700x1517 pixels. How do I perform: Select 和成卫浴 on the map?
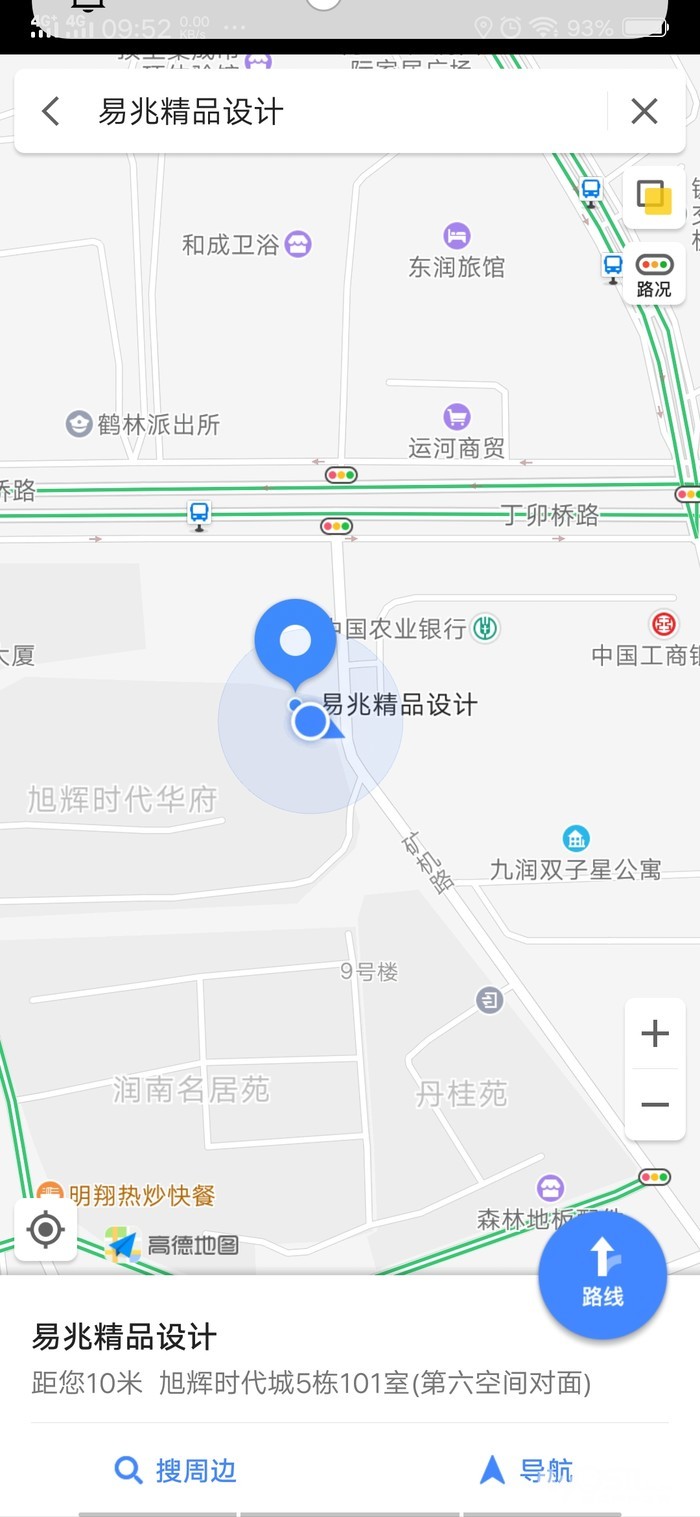298,244
